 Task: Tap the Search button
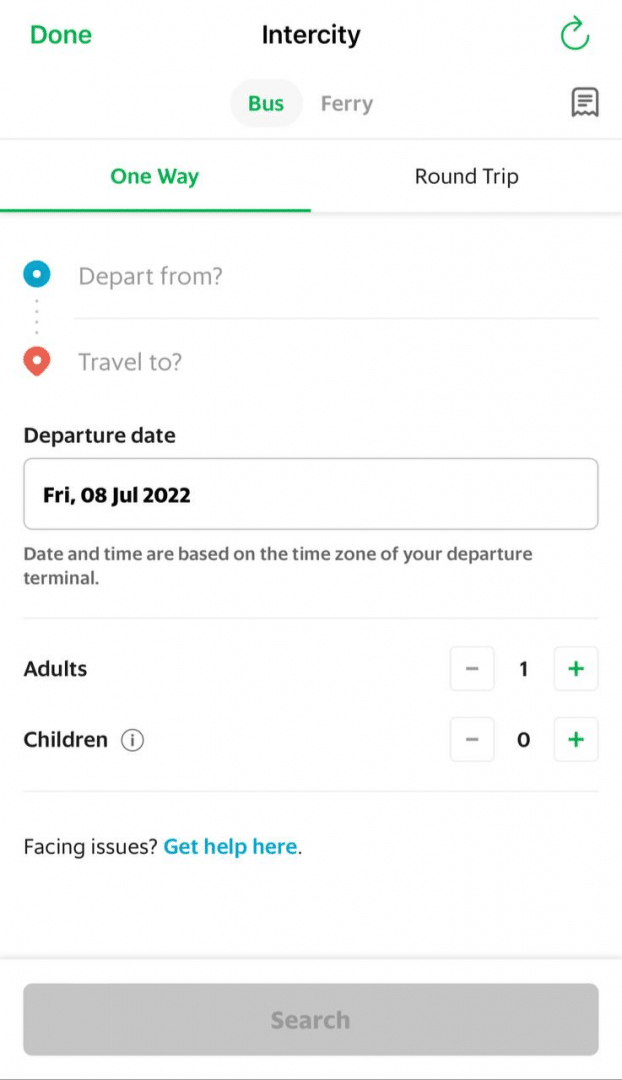[311, 1019]
